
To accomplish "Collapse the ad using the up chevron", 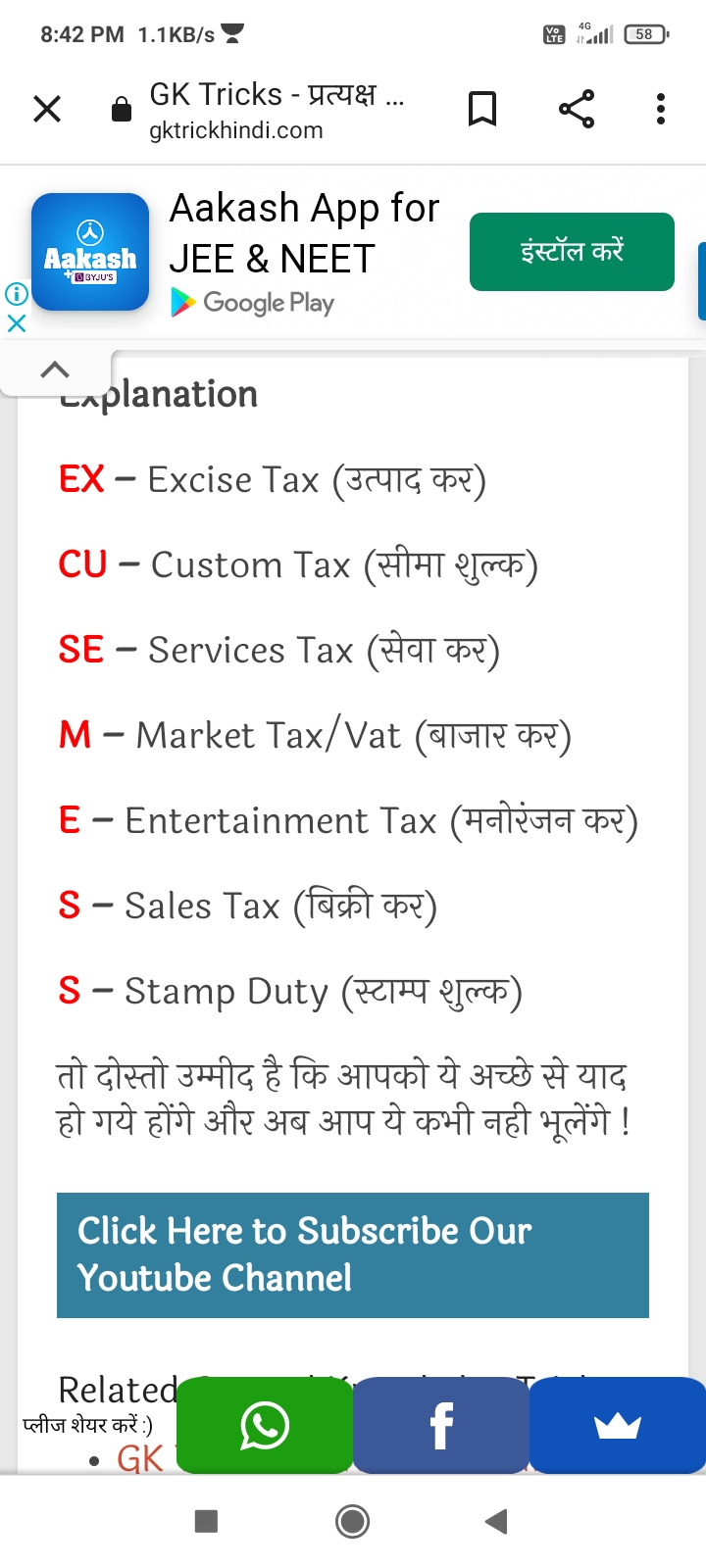I will tap(56, 369).
